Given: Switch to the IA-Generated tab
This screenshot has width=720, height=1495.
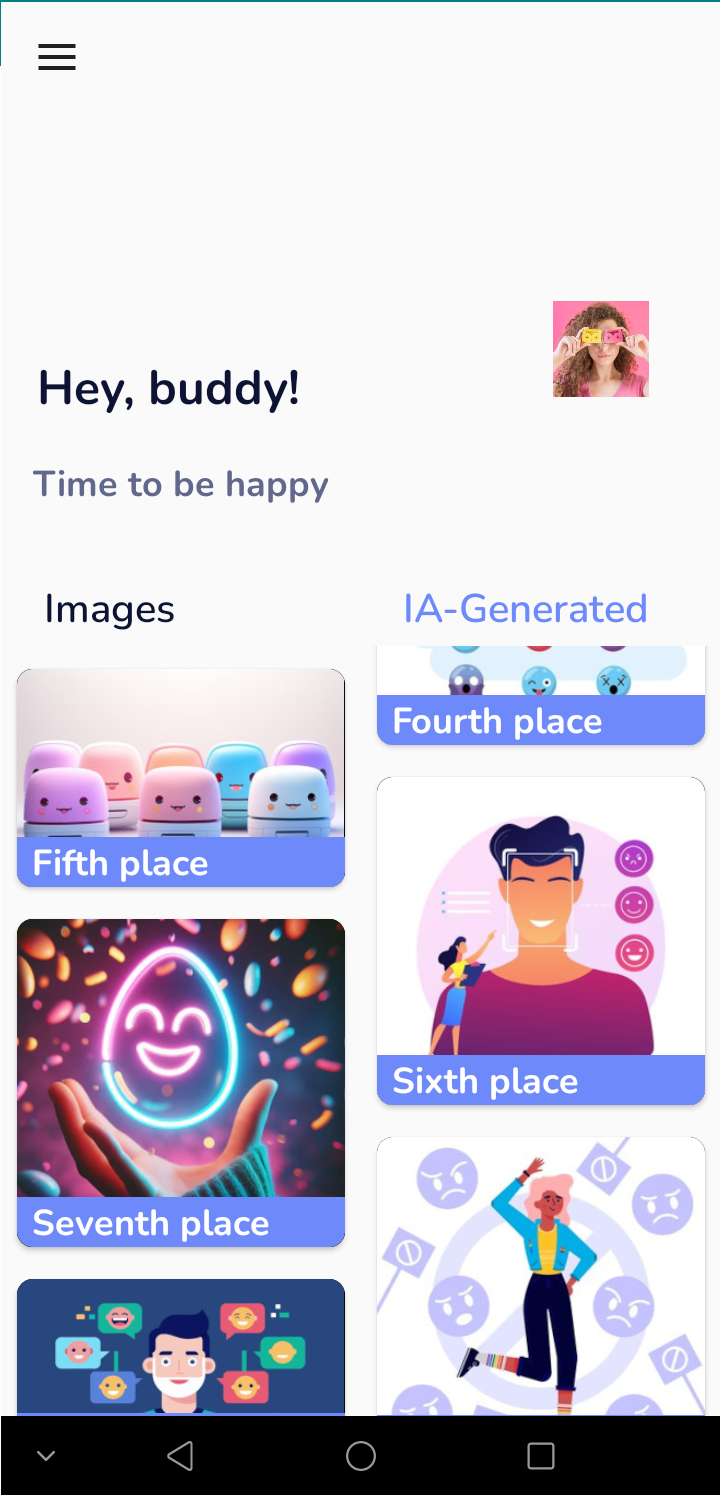Looking at the screenshot, I should click(x=525, y=609).
